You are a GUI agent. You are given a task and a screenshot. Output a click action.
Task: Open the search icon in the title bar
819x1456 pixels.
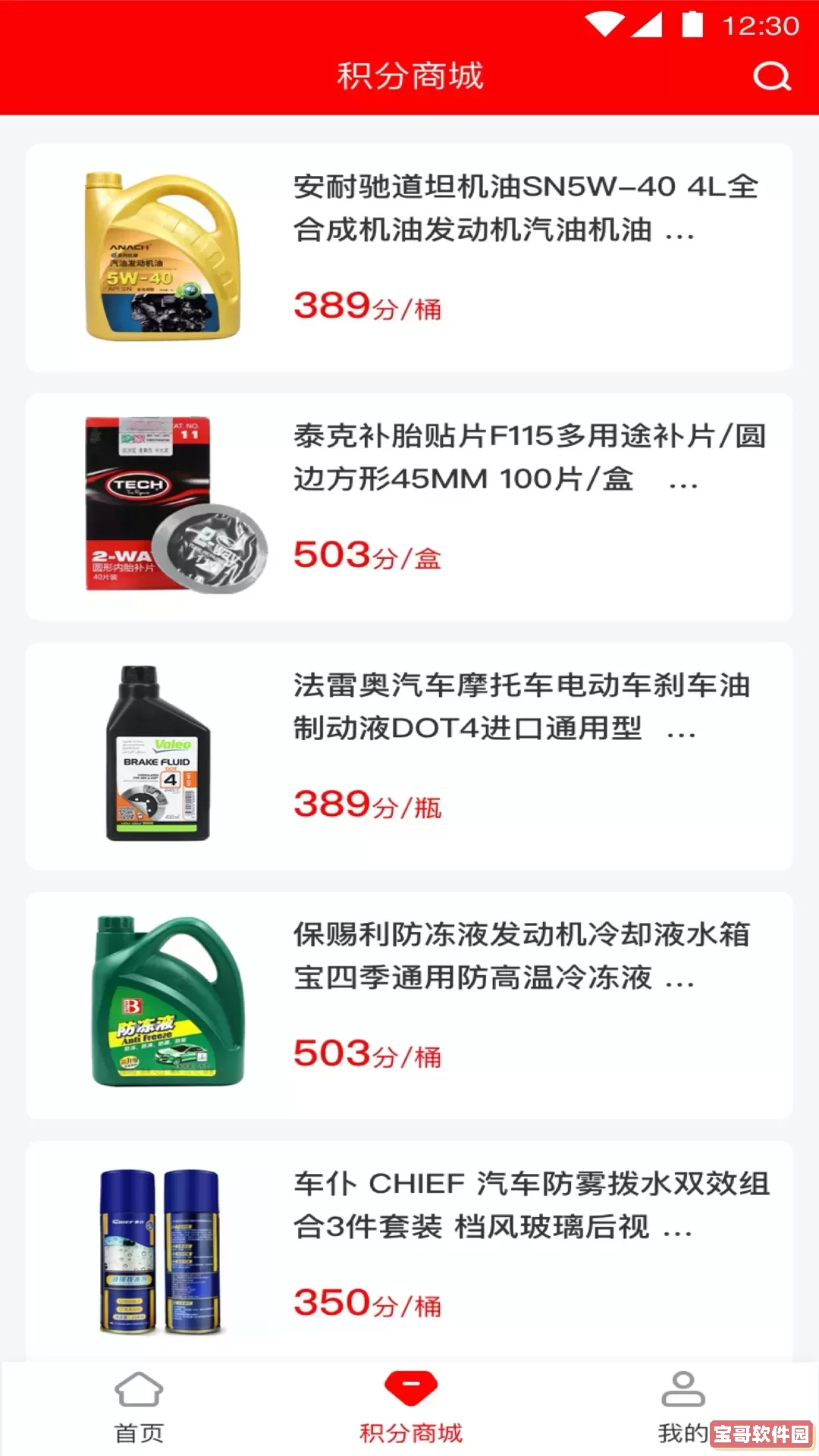[771, 76]
